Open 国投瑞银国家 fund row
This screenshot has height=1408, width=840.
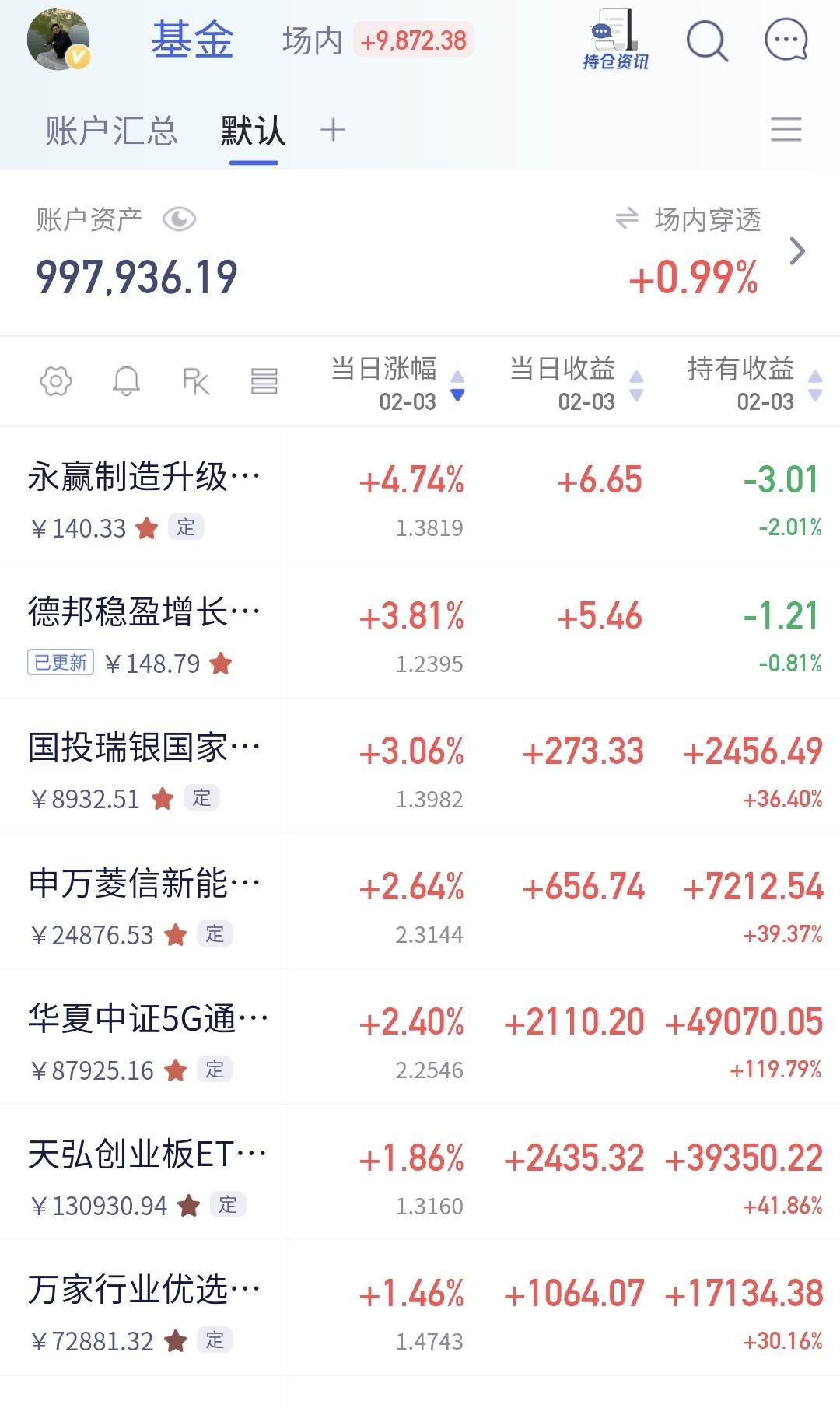point(144,765)
